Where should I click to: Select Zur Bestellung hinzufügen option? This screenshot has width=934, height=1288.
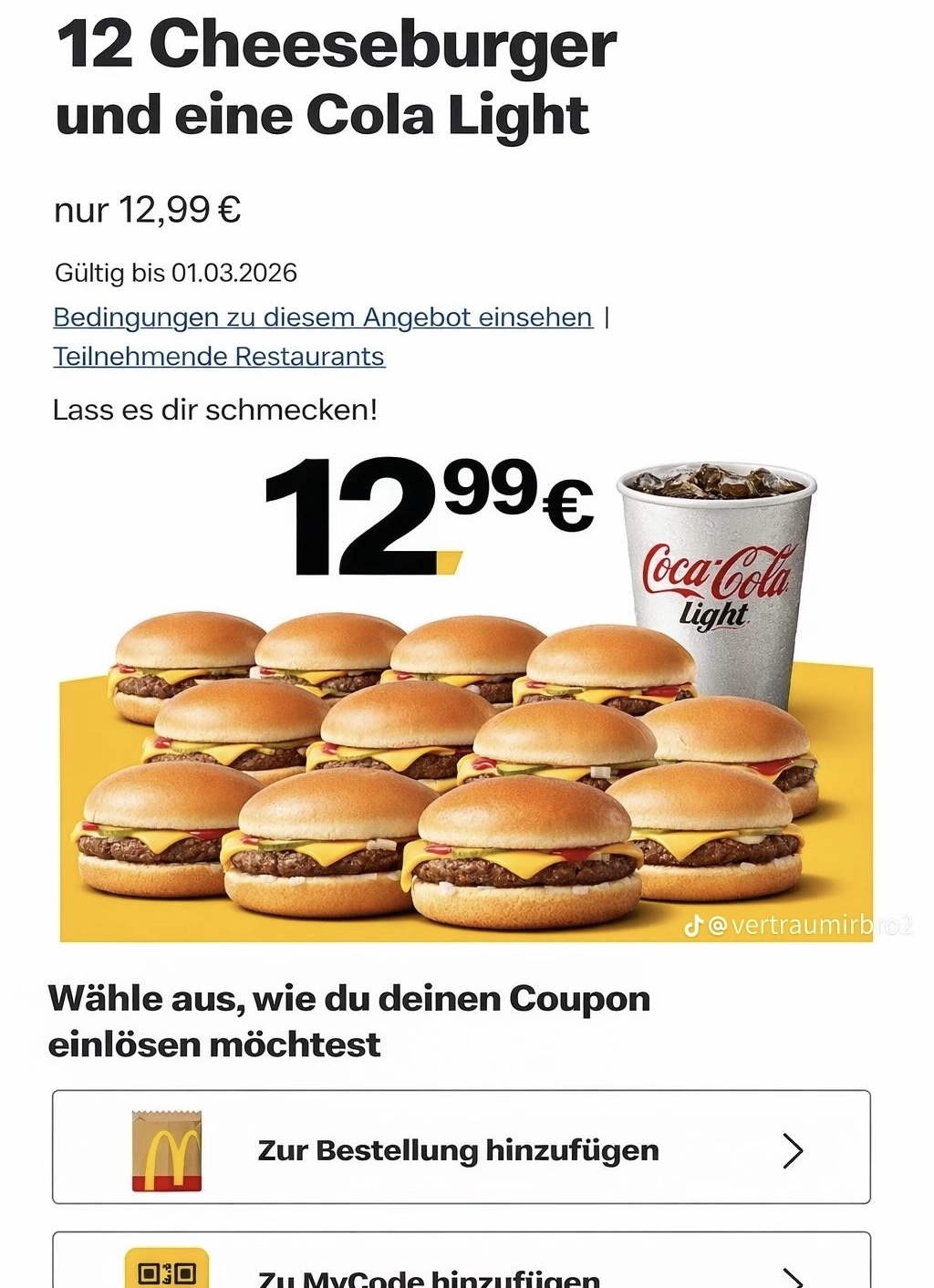(461, 1148)
